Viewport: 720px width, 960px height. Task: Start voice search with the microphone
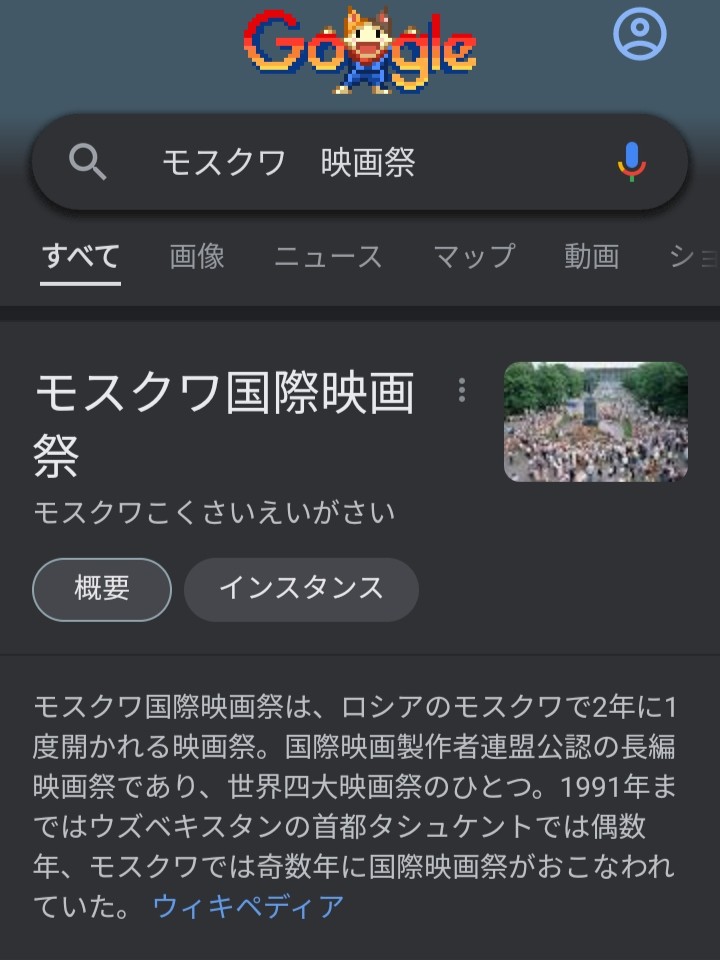(x=631, y=162)
